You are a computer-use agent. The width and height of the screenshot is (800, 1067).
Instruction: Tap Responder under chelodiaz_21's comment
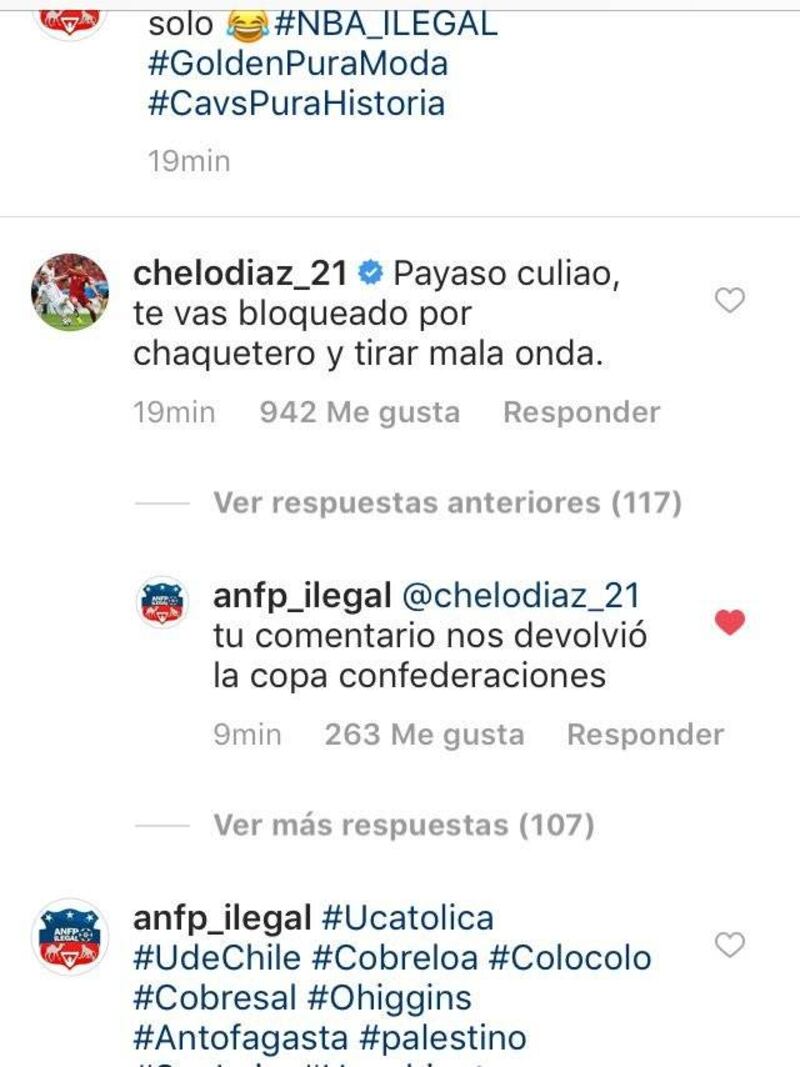click(x=581, y=412)
